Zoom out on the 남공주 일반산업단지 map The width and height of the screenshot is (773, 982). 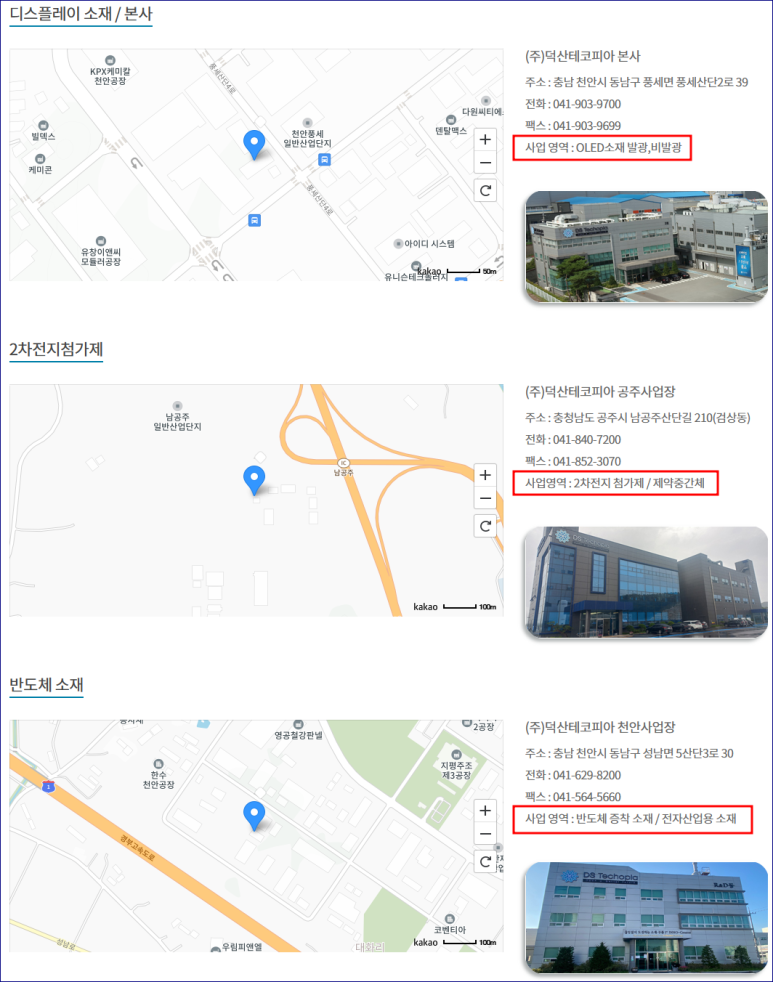[x=485, y=497]
